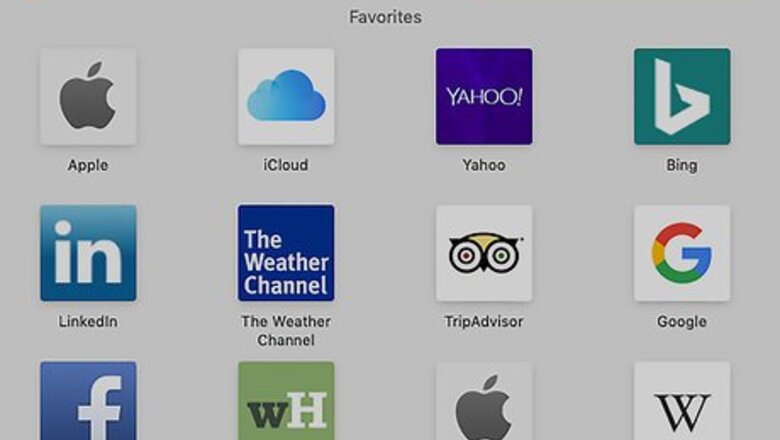This screenshot has height=440, width=780.
Task: Open the Wikipedia W tile
Action: point(682,401)
